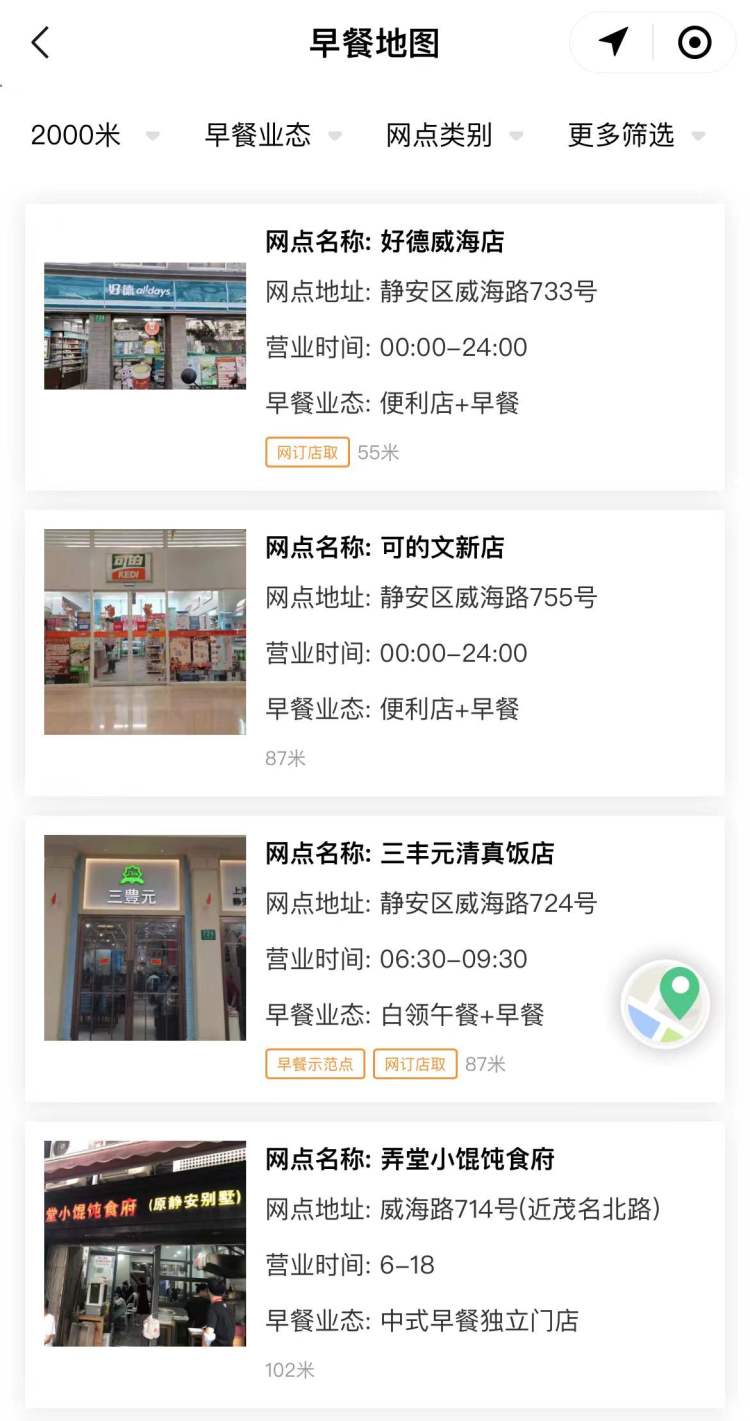This screenshot has width=750, height=1421.
Task: Tap the location arrow icon
Action: pos(613,42)
